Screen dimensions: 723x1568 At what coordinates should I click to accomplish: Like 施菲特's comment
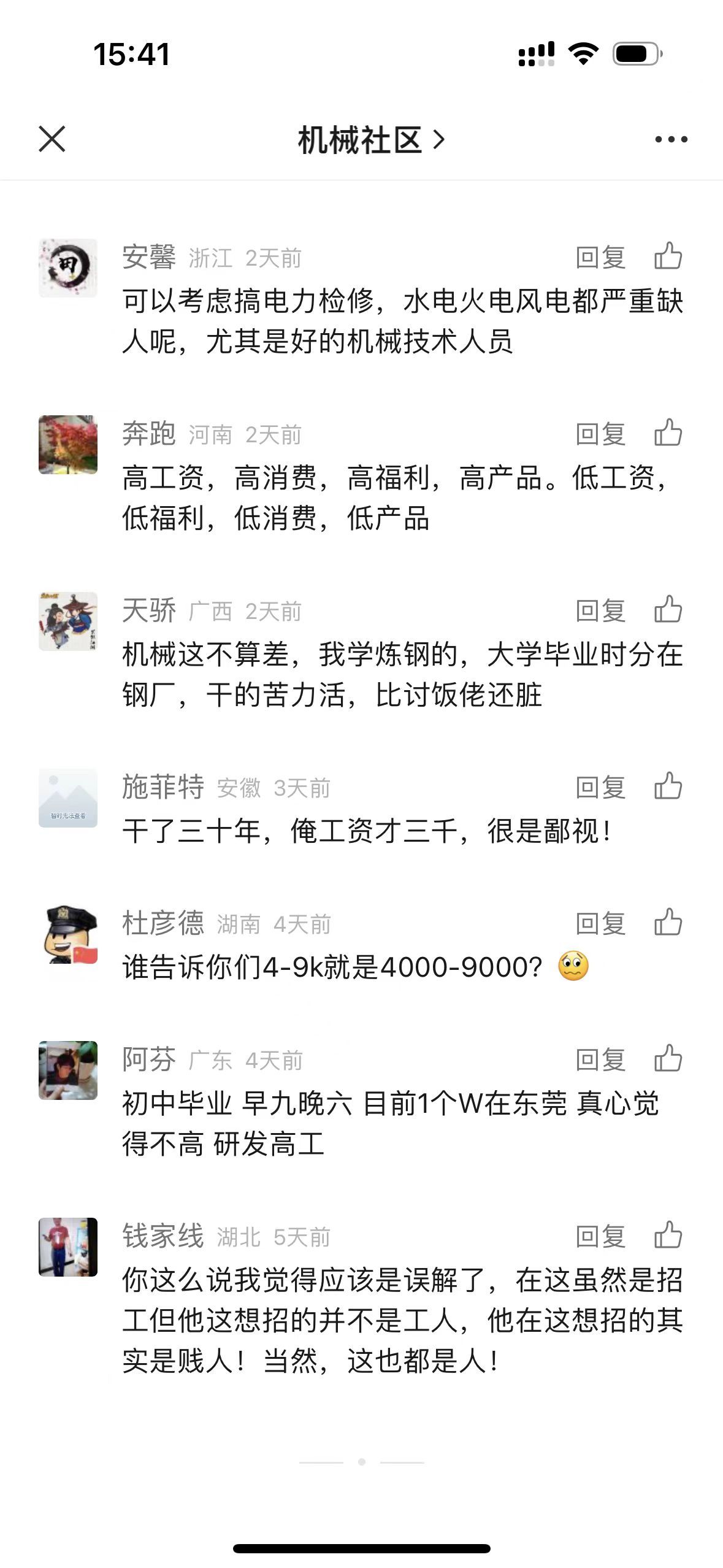click(668, 786)
